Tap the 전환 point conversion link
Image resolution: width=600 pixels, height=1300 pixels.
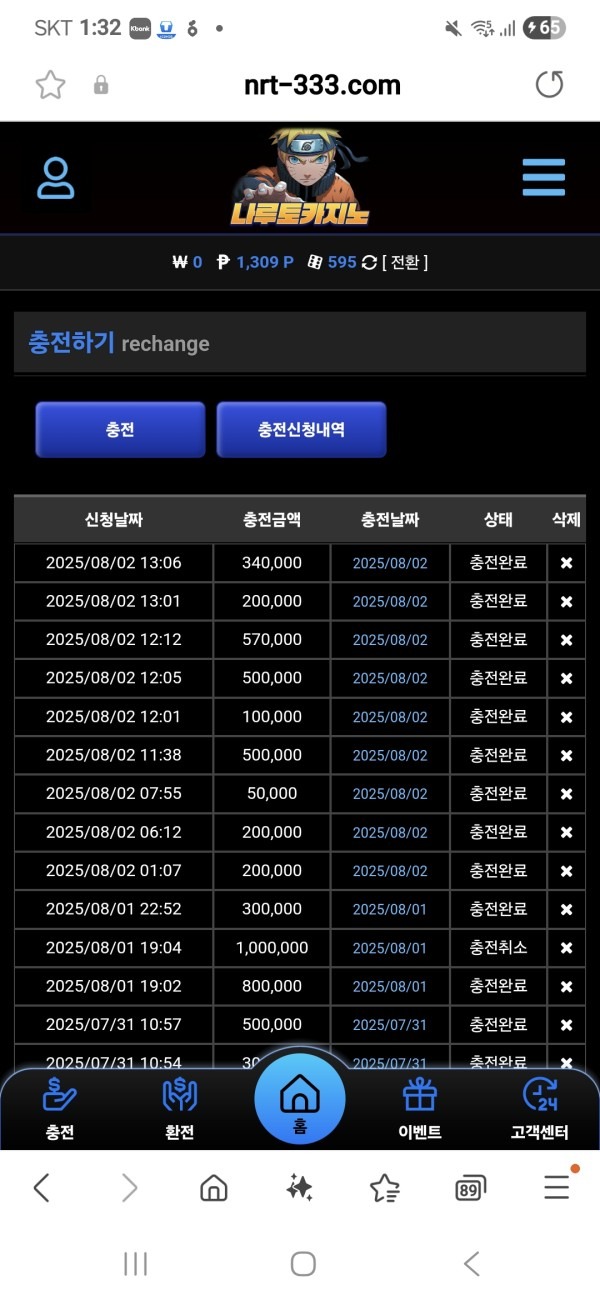point(405,262)
